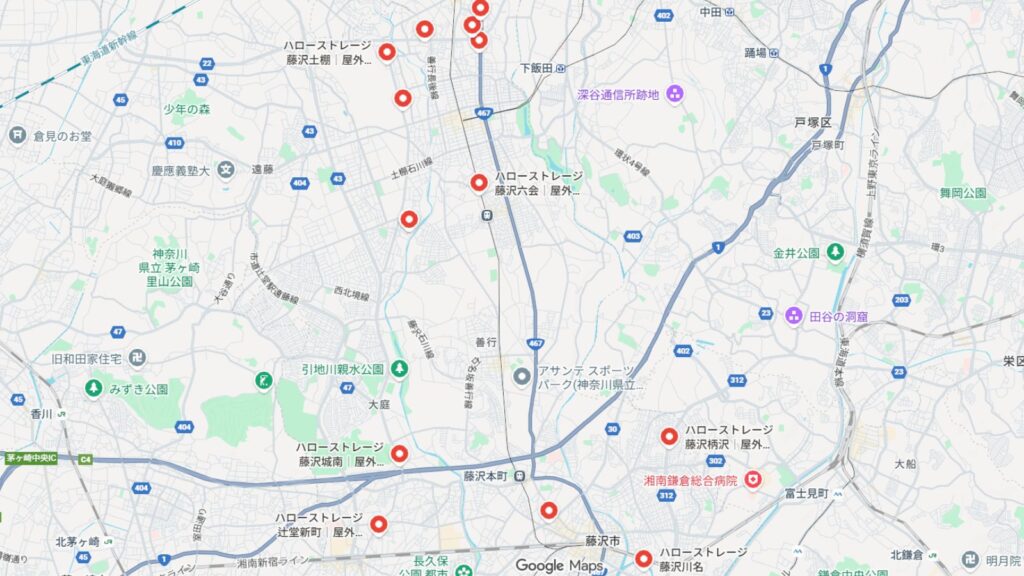Open the 田谷の洞窟 attraction marker
Image resolution: width=1024 pixels, height=576 pixels.
pyautogui.click(x=794, y=315)
